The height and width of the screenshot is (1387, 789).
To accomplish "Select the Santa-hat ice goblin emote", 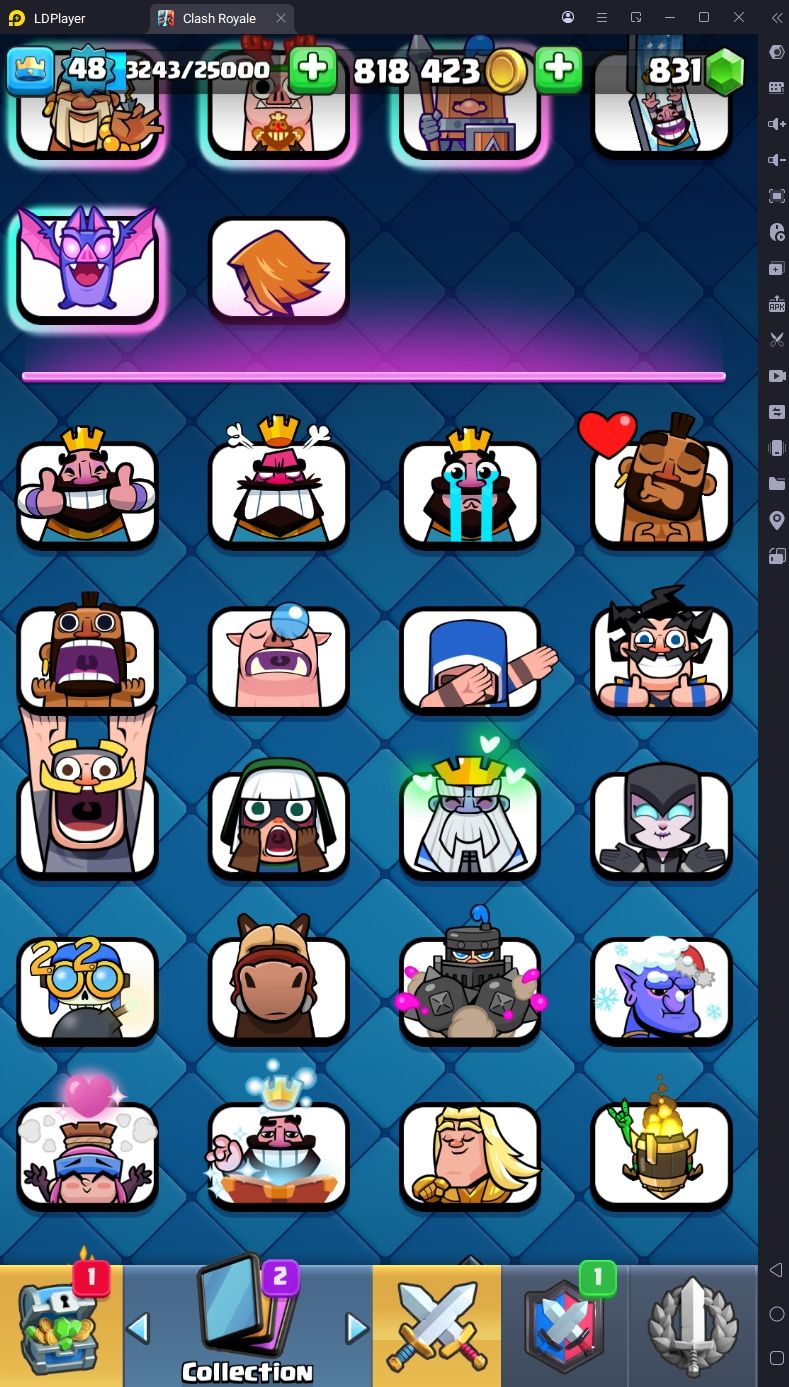I will pyautogui.click(x=661, y=988).
